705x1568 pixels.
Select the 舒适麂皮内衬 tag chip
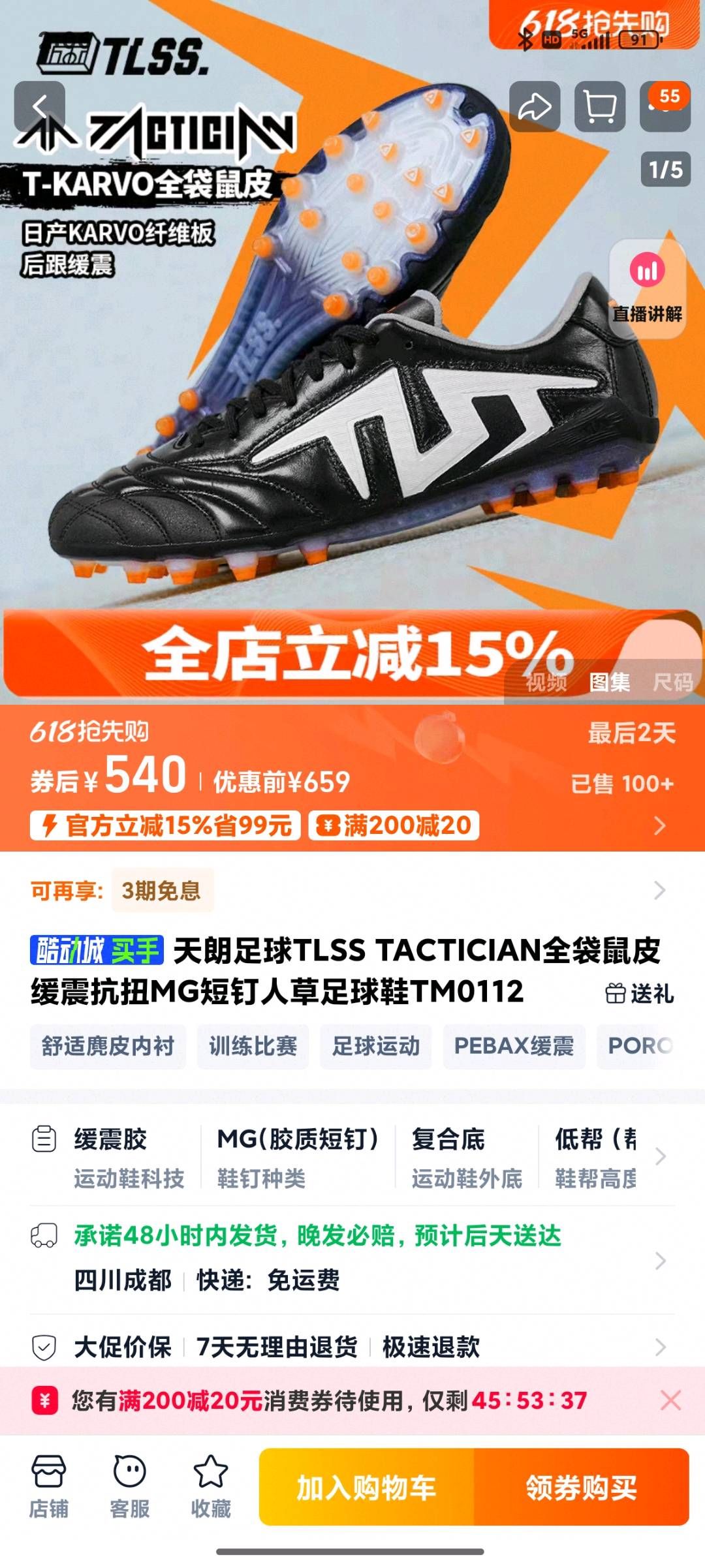click(108, 1046)
